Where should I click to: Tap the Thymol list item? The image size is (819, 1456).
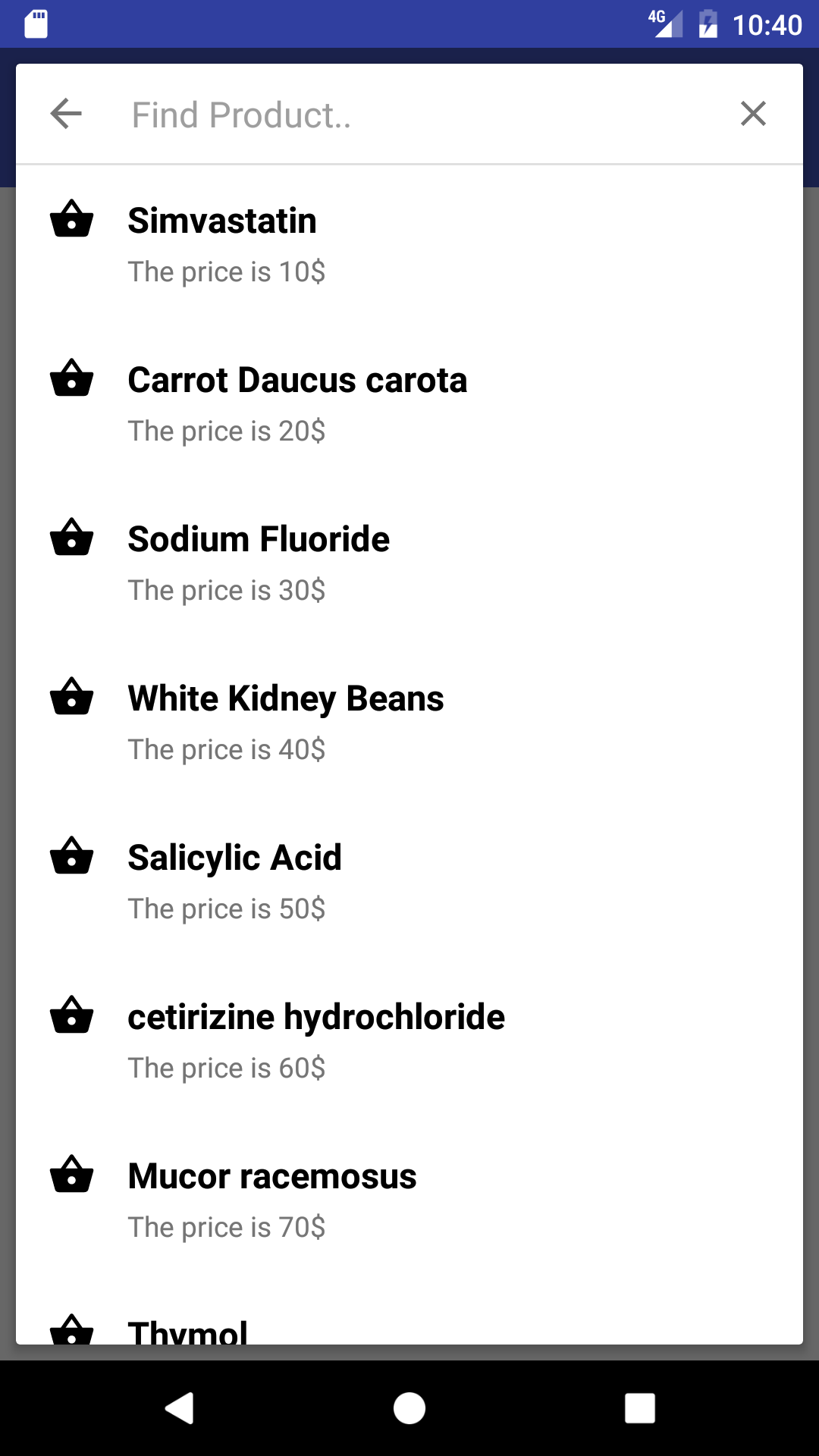pyautogui.click(x=409, y=1312)
